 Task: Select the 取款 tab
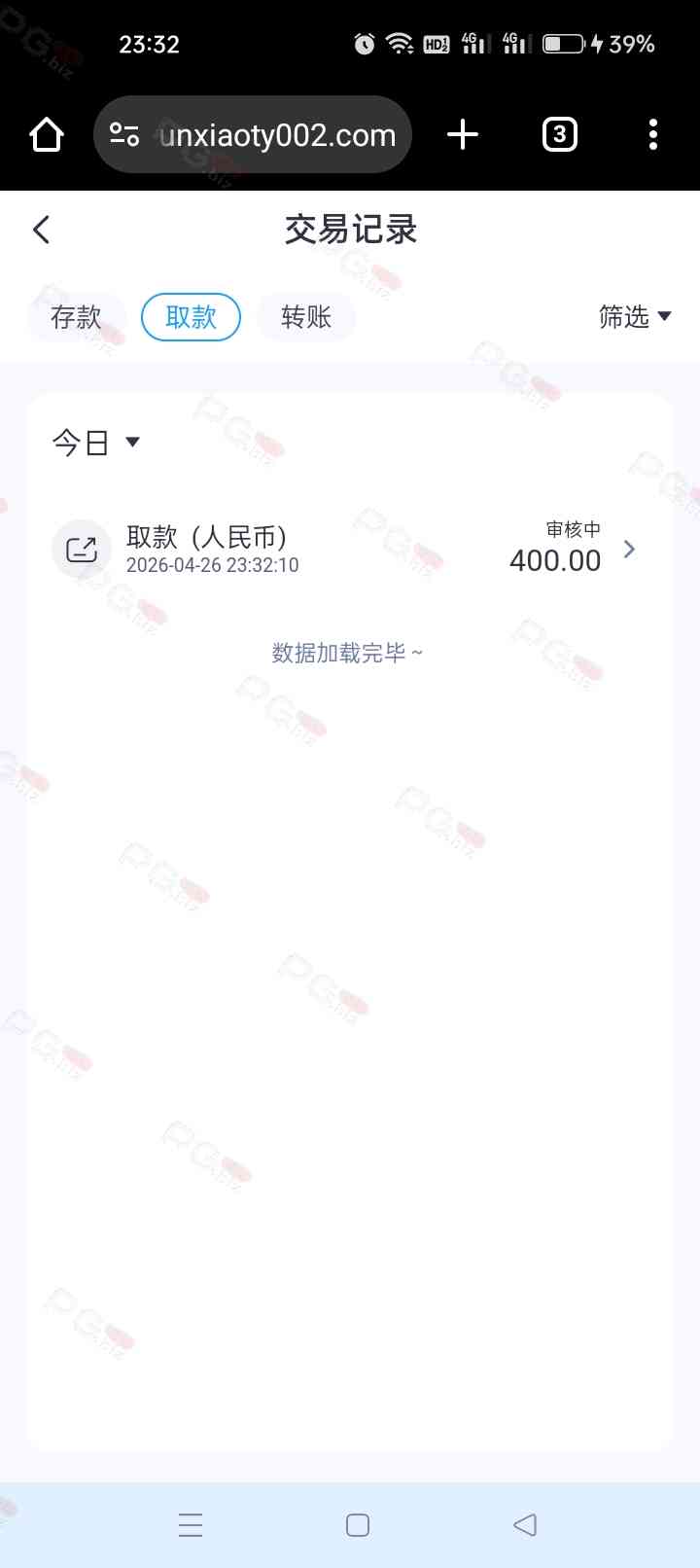[191, 317]
